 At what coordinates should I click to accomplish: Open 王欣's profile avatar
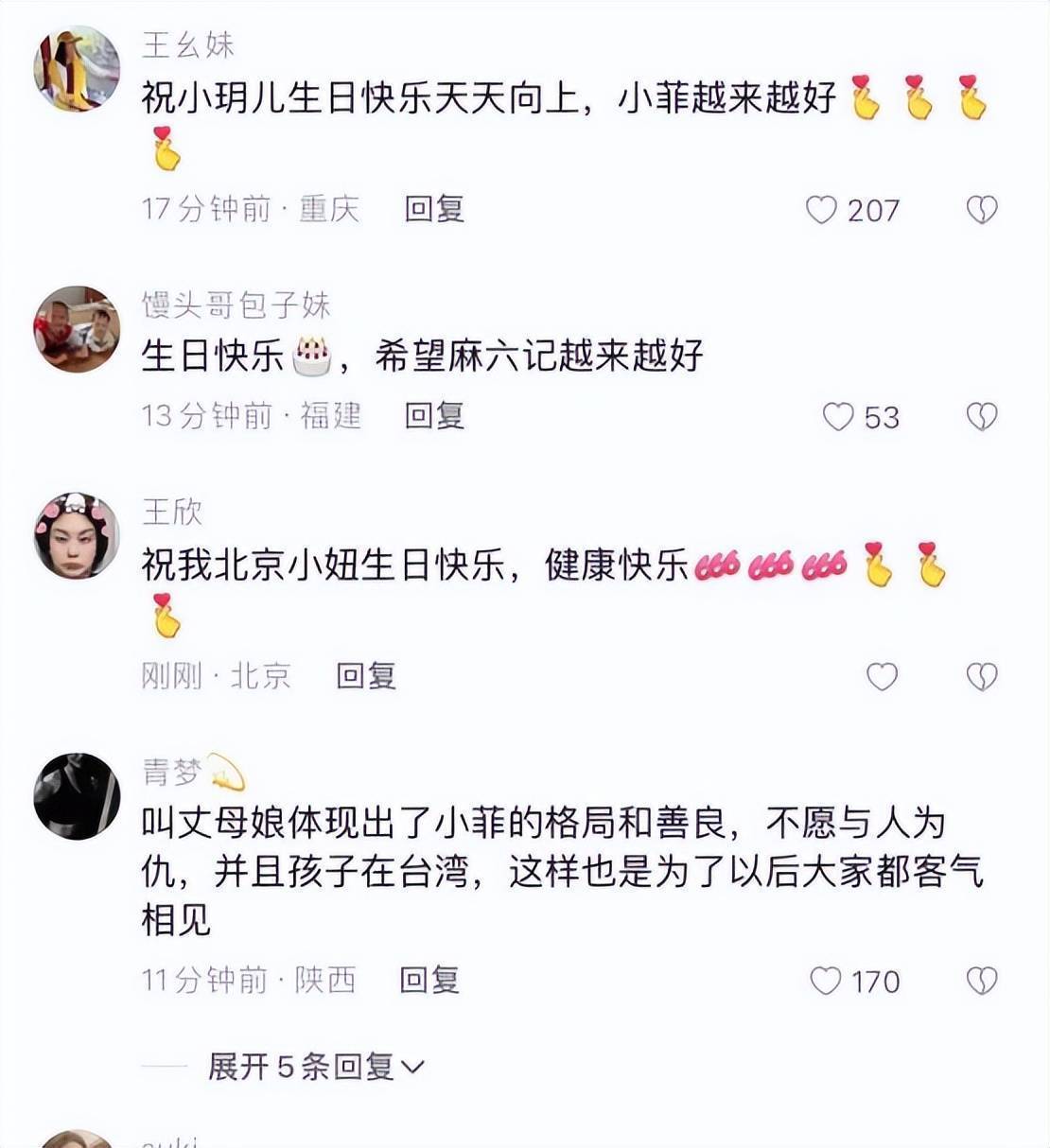77,535
